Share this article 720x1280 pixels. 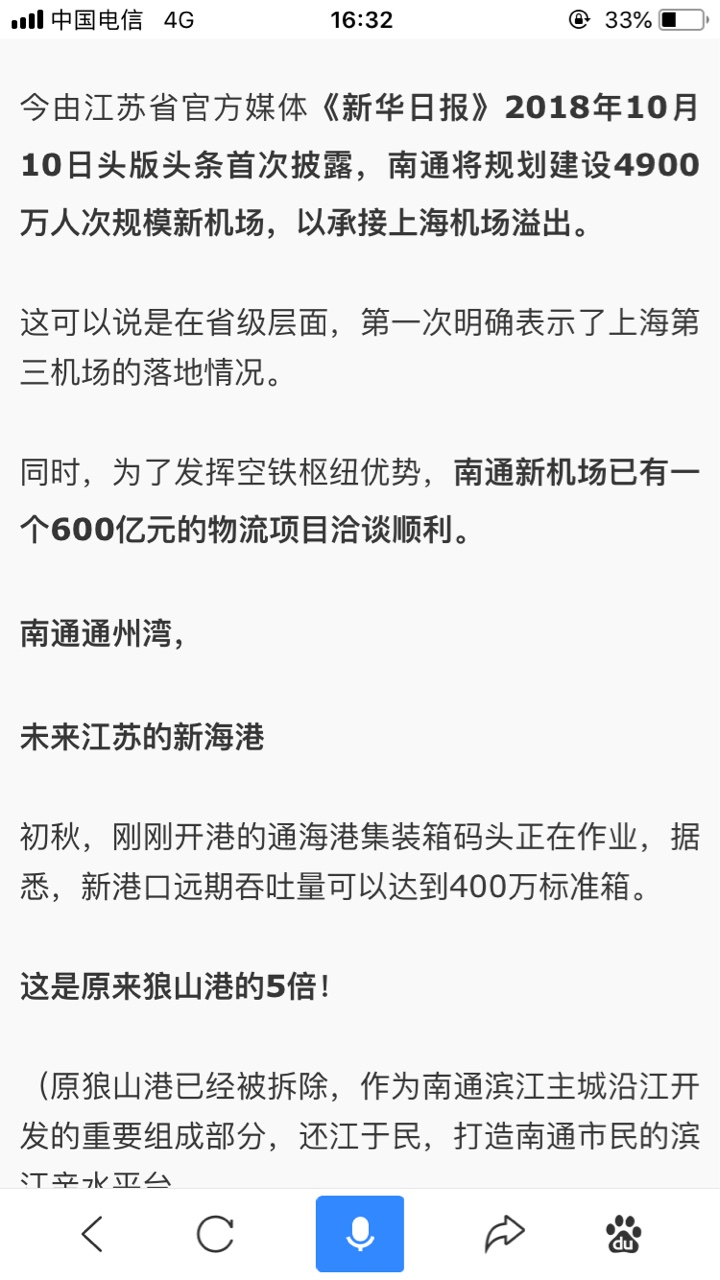[x=504, y=1234]
